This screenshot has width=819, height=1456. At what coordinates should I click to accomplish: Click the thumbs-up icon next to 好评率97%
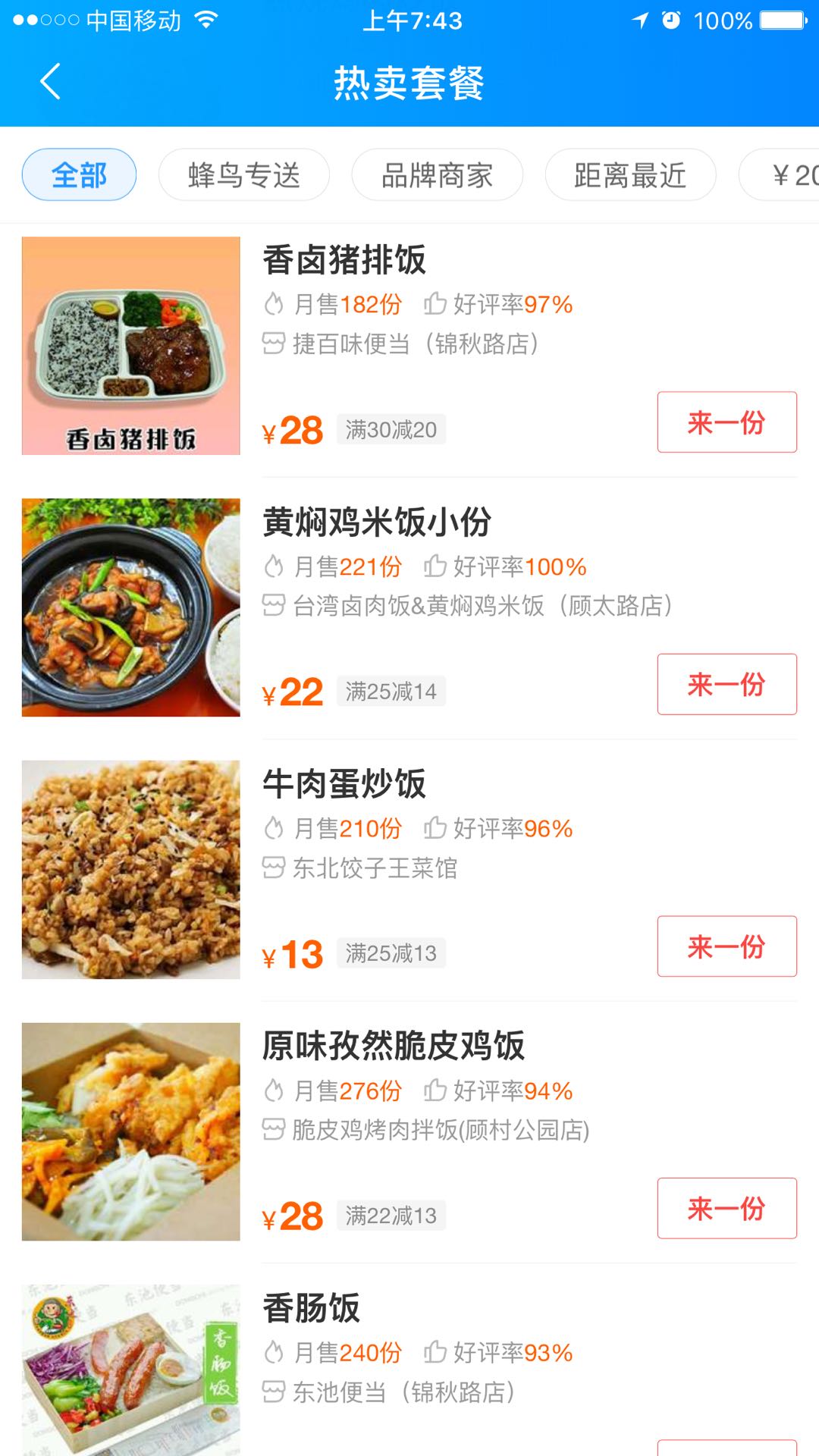[434, 304]
